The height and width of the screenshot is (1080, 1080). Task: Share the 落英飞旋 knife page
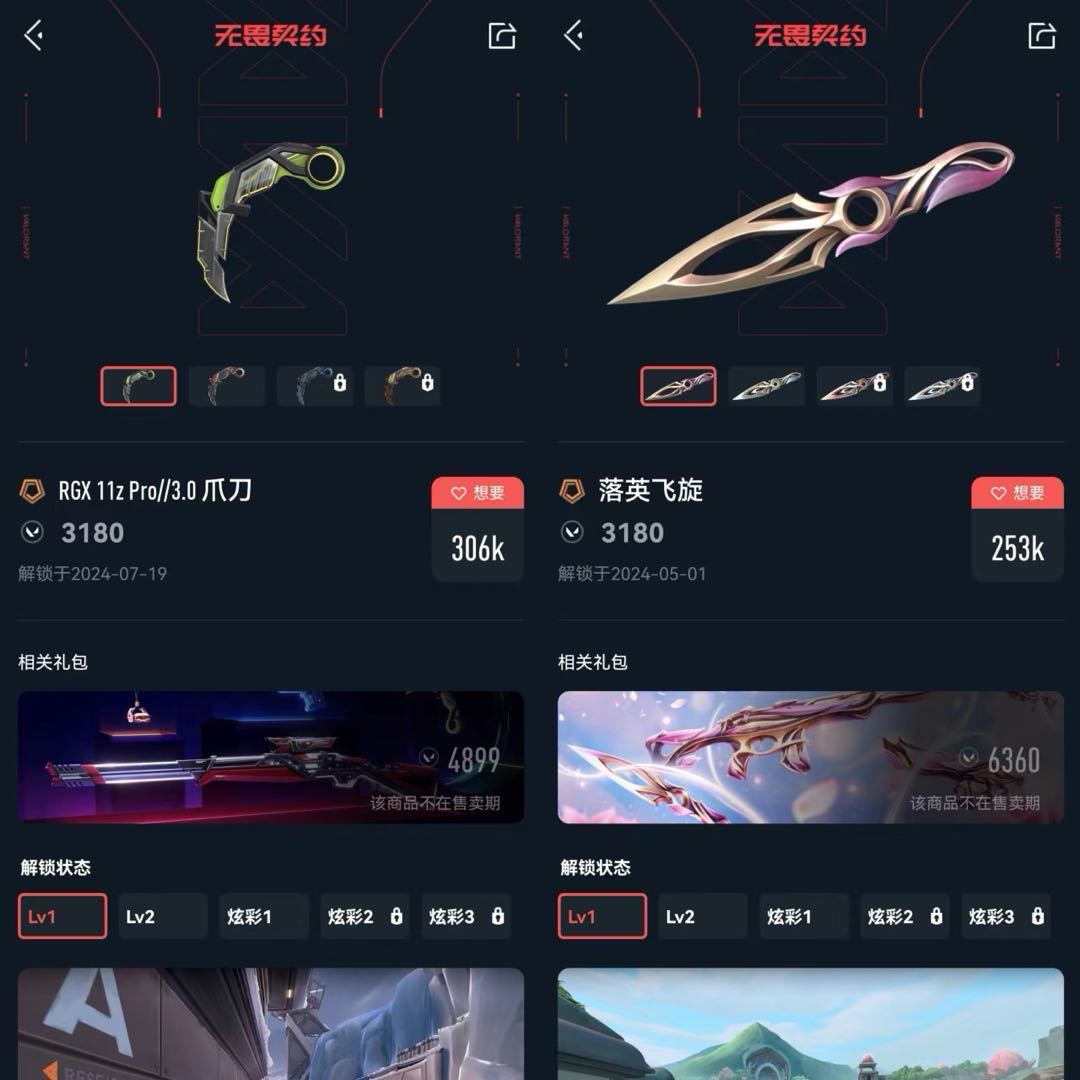pyautogui.click(x=1041, y=35)
